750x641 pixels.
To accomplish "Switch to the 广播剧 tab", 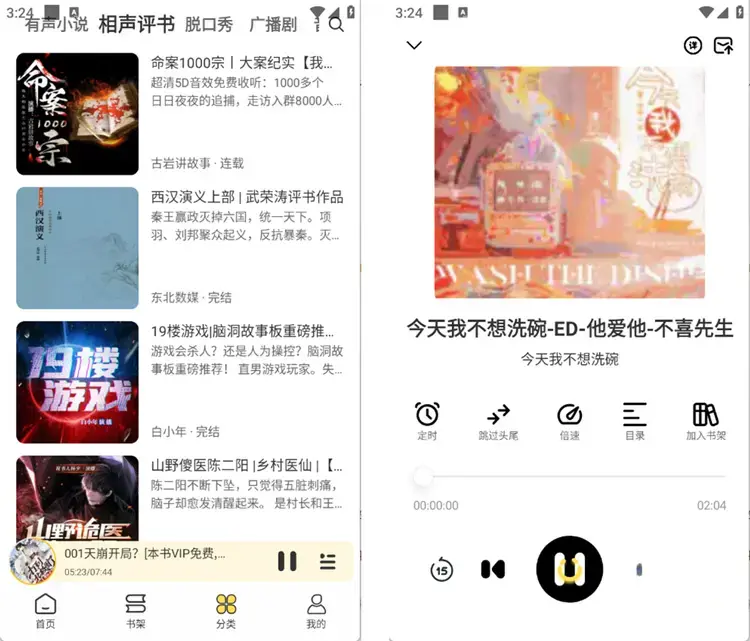I will coord(273,25).
